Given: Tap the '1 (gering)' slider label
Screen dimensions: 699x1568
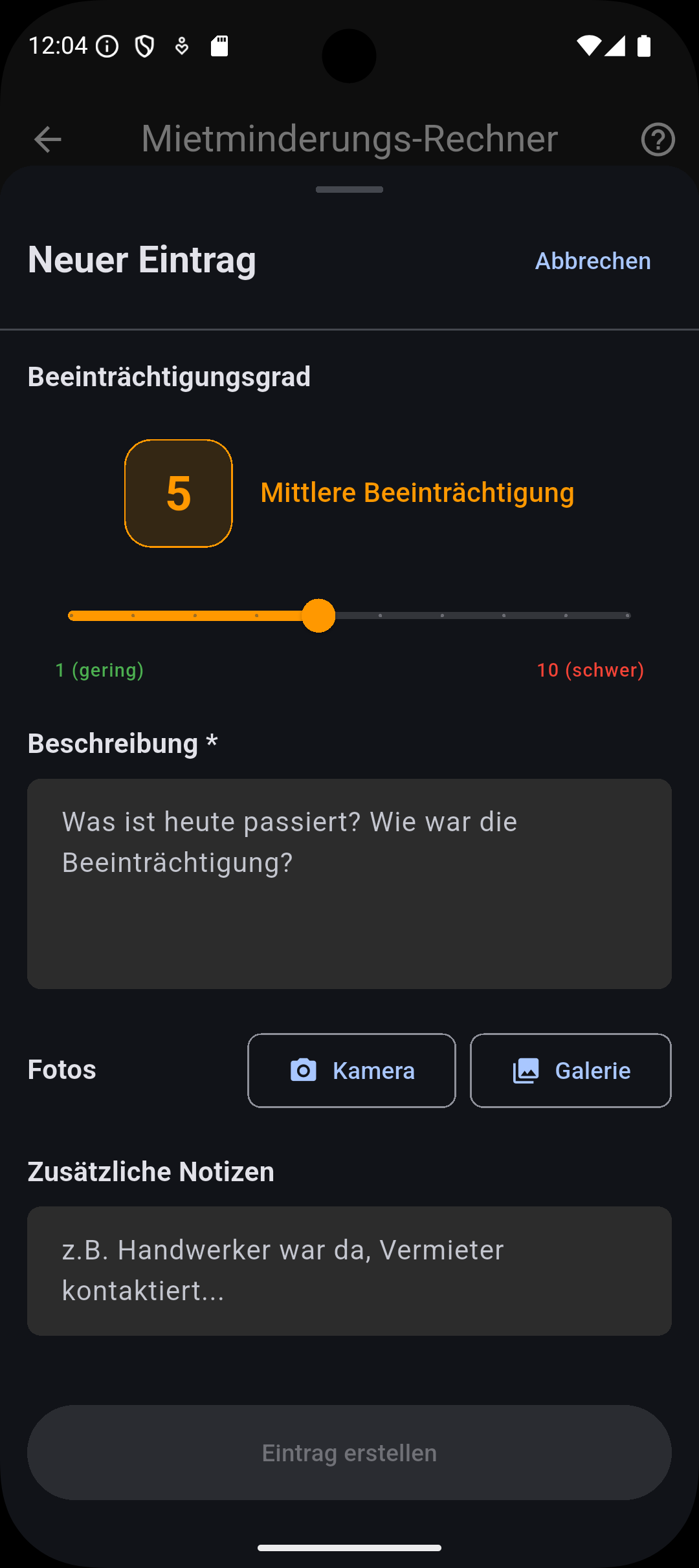Looking at the screenshot, I should (x=100, y=670).
